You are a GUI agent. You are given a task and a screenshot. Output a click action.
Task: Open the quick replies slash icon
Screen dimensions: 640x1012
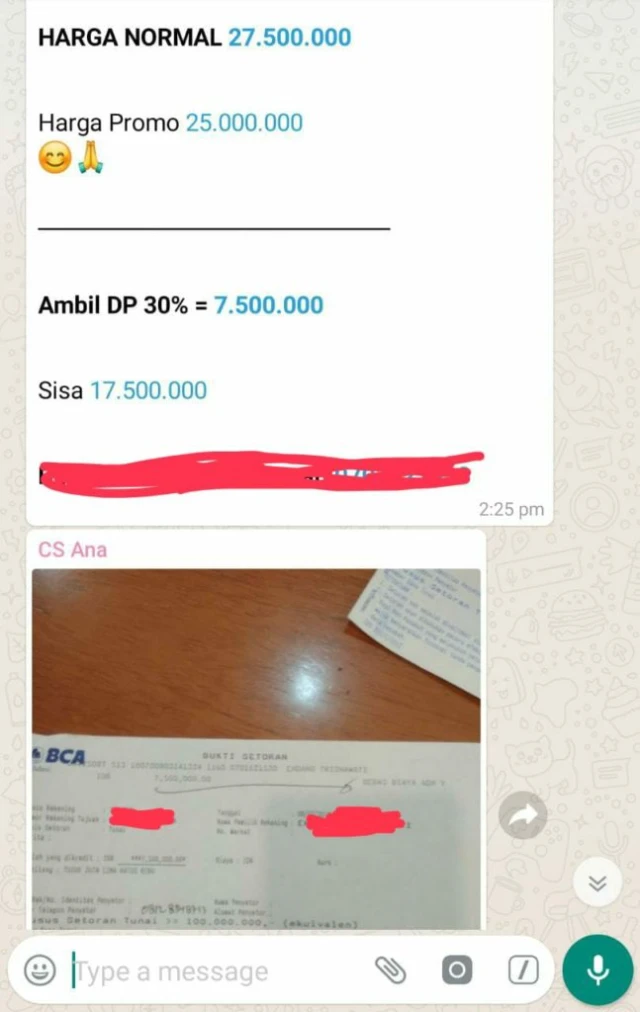(x=523, y=970)
